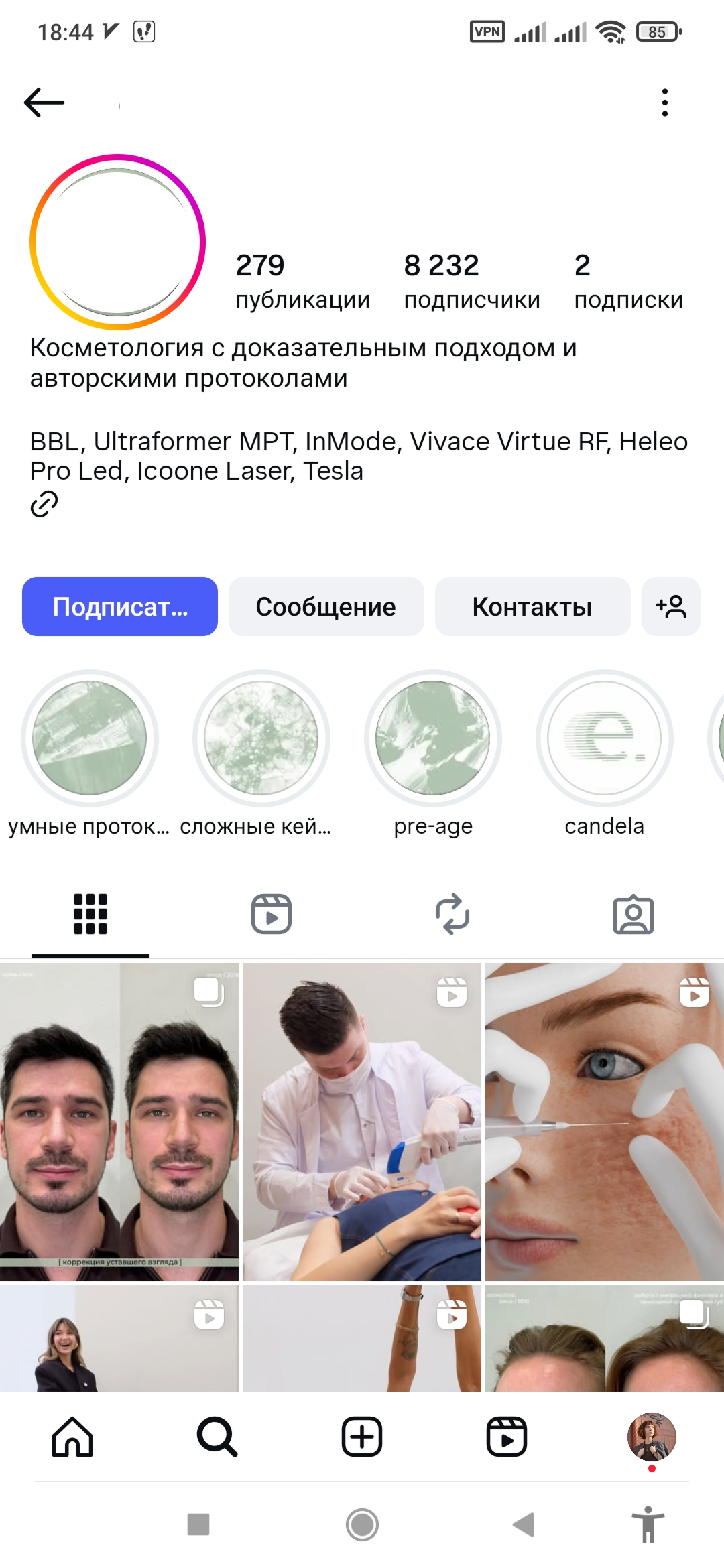Open the candela story highlight
Image resolution: width=724 pixels, height=1568 pixels.
[x=604, y=737]
